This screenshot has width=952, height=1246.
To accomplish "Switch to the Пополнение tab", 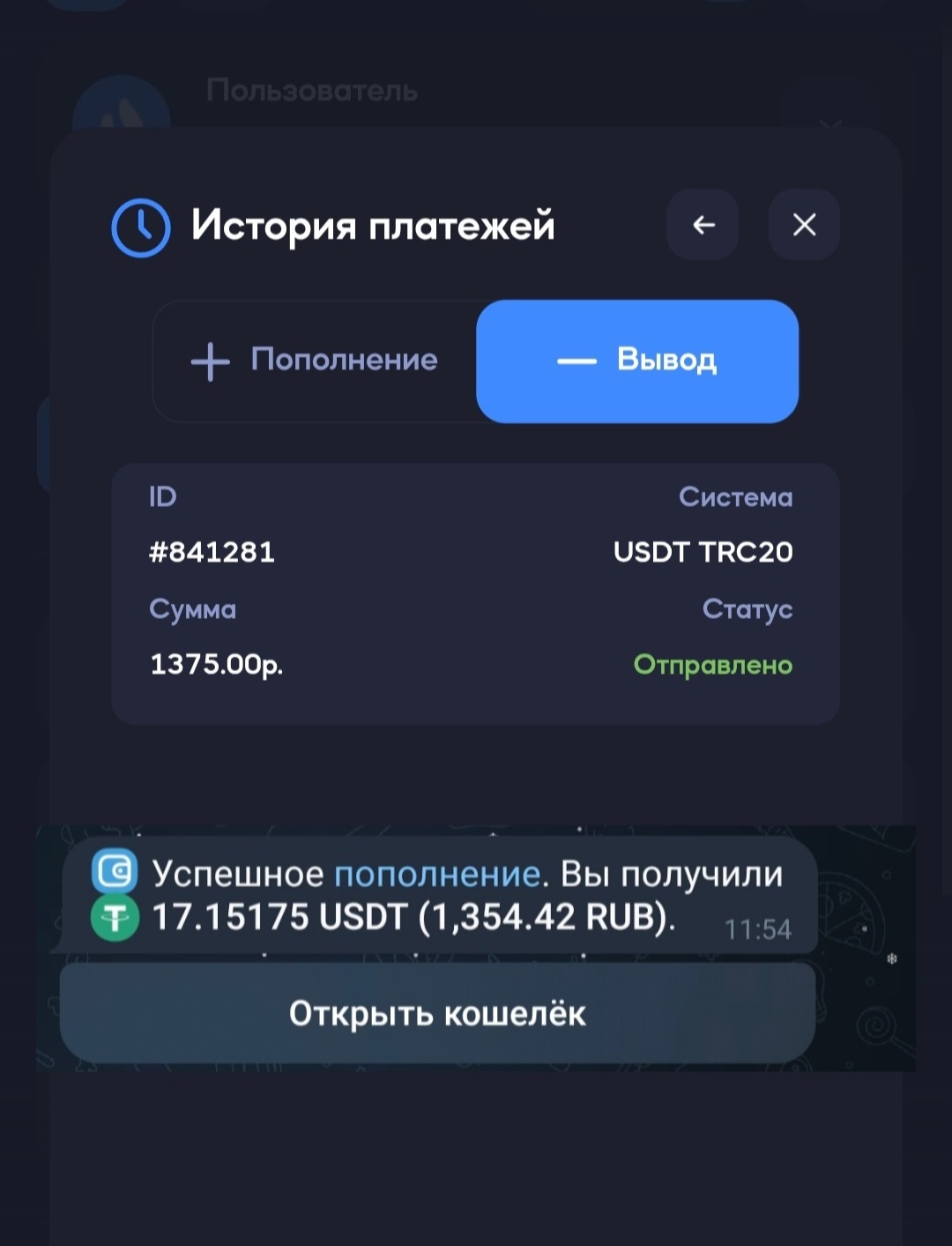I will tap(315, 361).
